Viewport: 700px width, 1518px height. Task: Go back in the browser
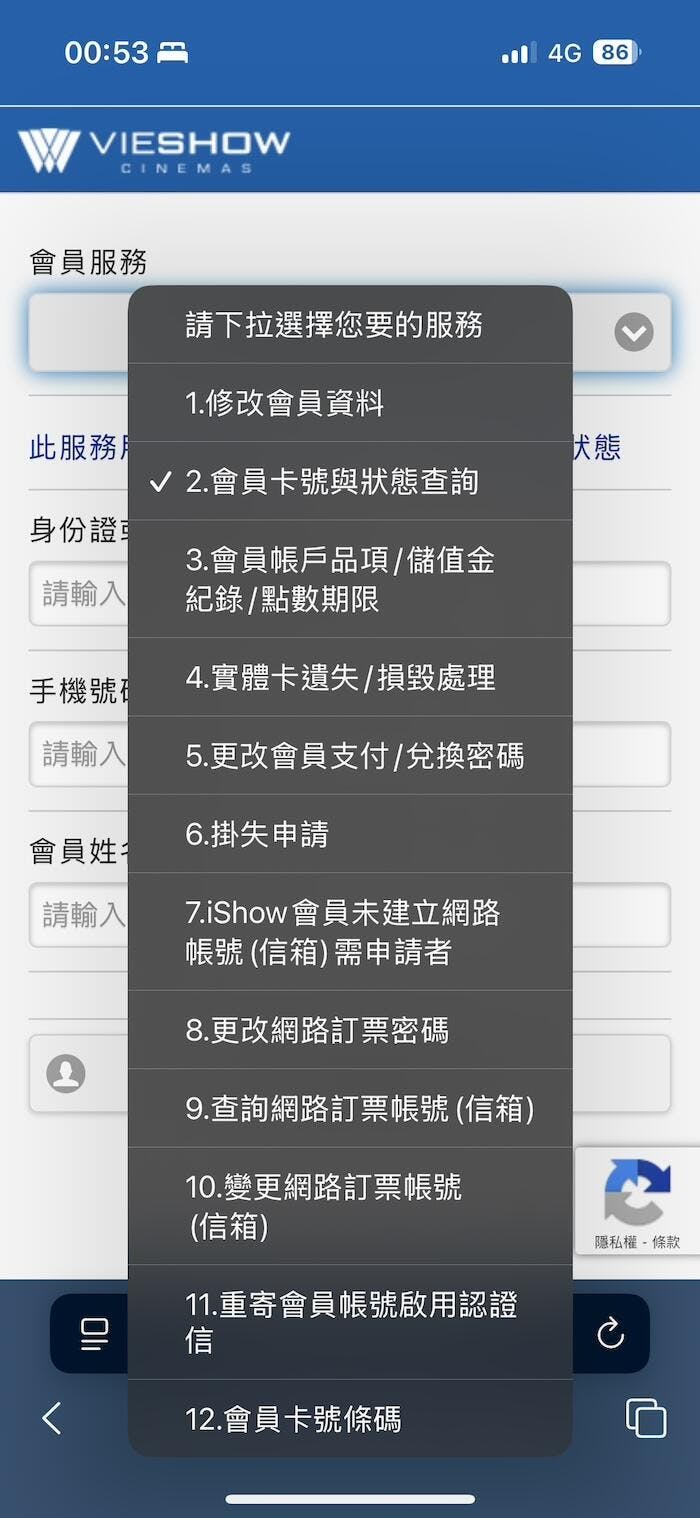click(52, 1417)
